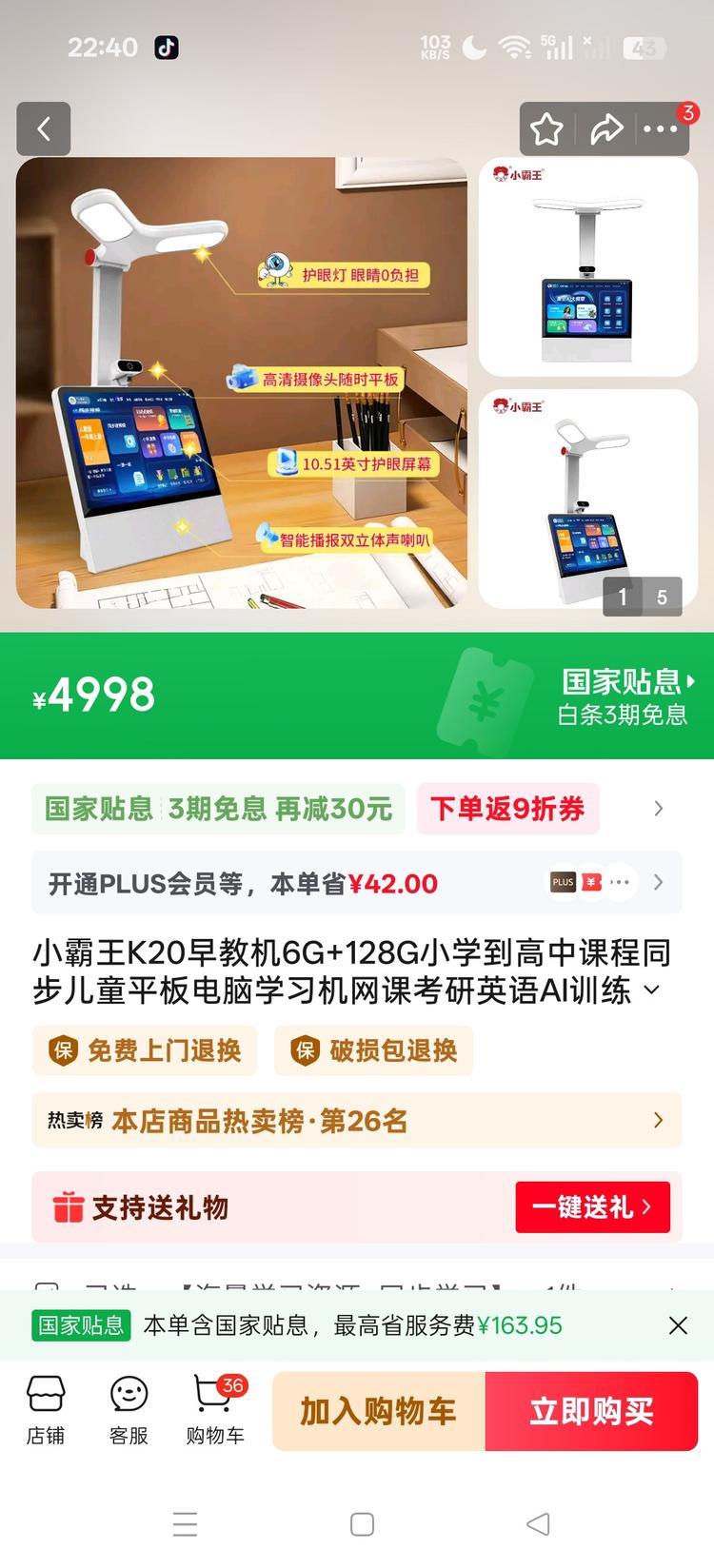Viewport: 714px width, 1568px height.
Task: Dismiss the 国家贴息 service fee banner
Action: (678, 1325)
